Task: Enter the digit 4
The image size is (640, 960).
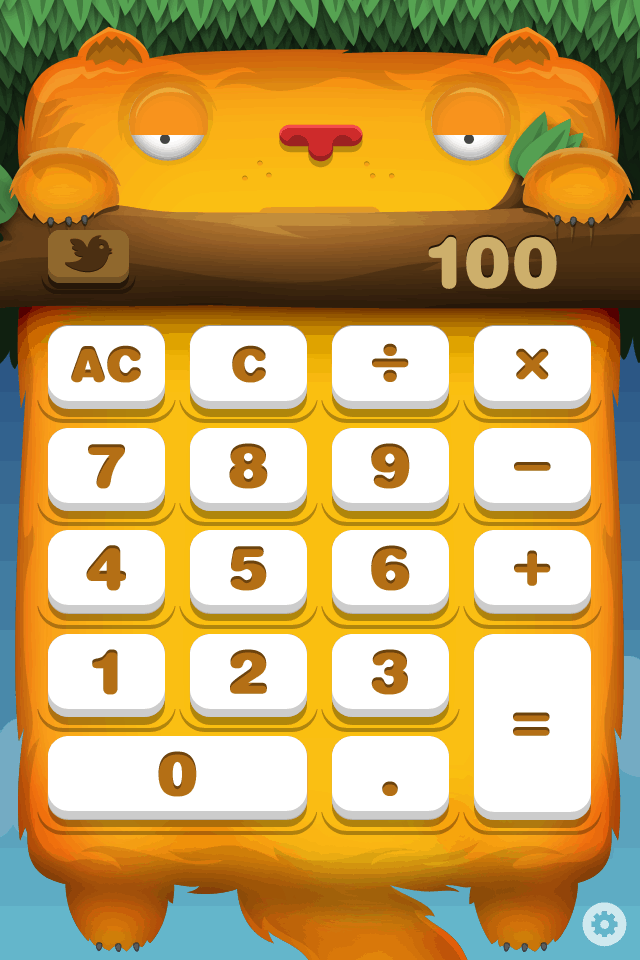Action: point(106,569)
